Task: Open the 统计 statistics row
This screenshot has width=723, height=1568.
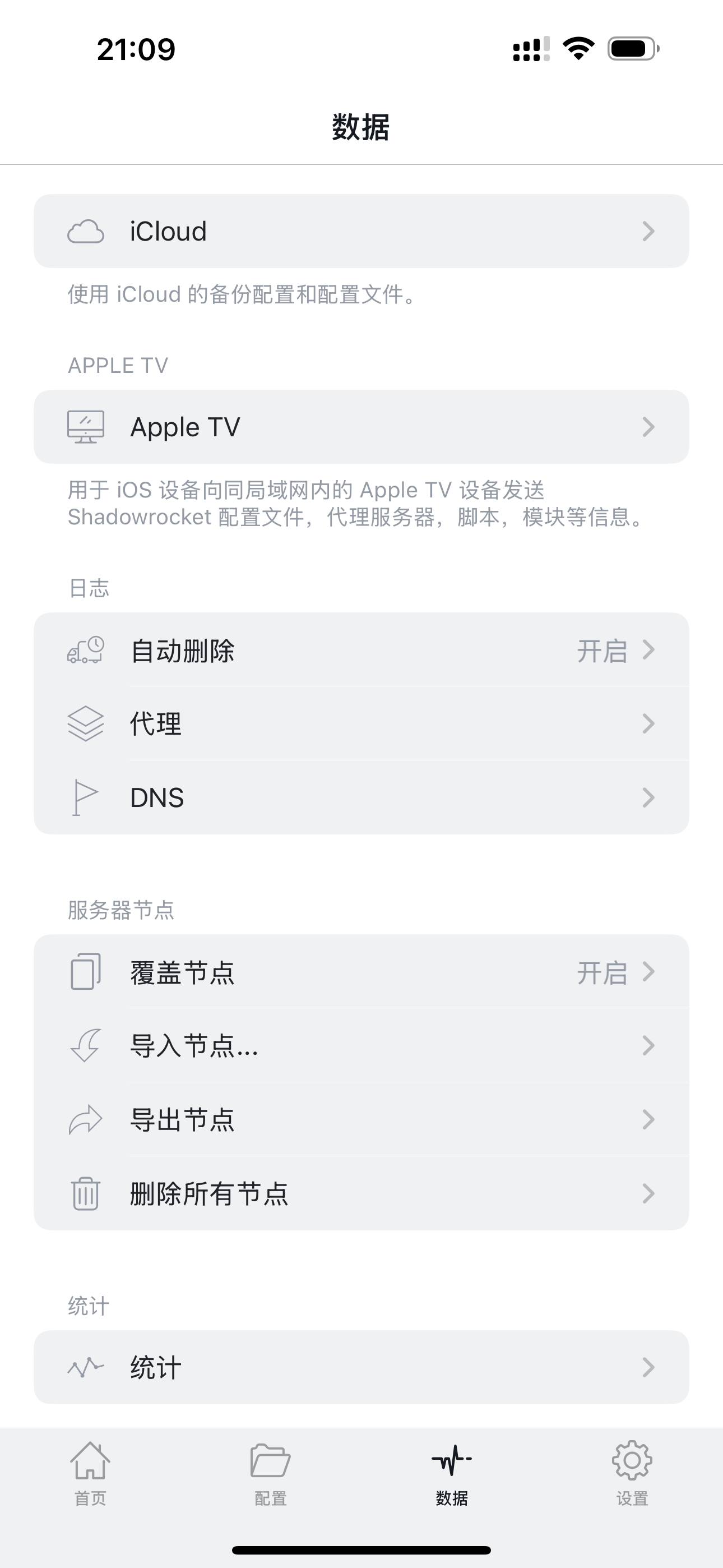Action: 361,1367
